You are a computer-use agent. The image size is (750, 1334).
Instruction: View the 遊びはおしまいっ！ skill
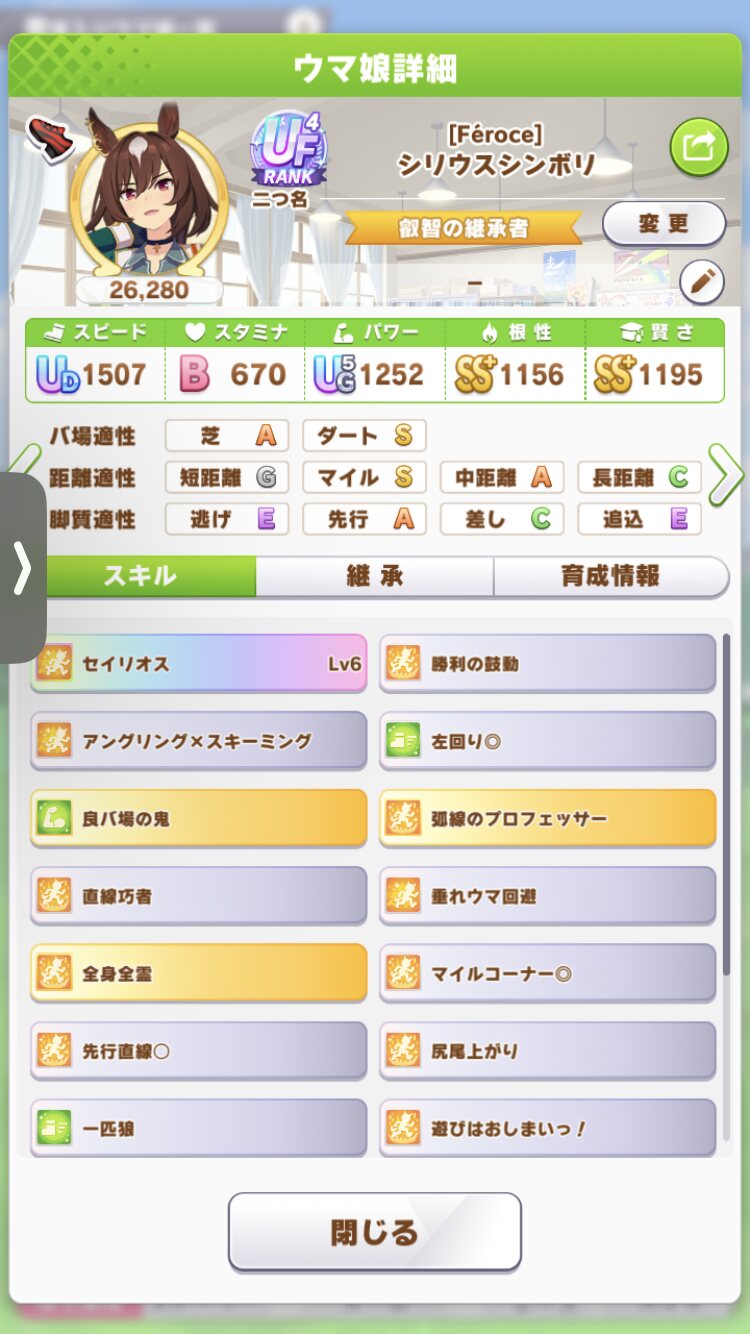pos(547,1128)
